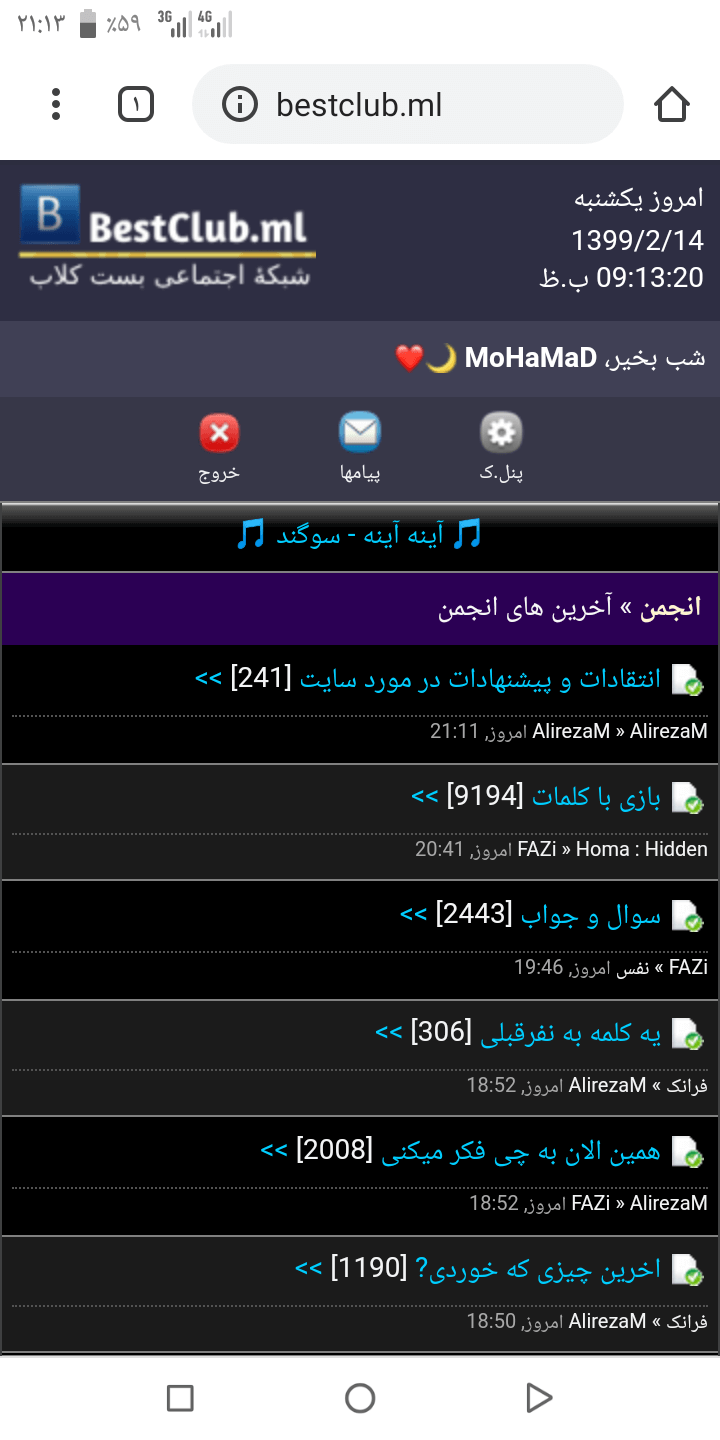Log out with خروج
Screen dimensions: 720x1440
pyautogui.click(x=220, y=446)
